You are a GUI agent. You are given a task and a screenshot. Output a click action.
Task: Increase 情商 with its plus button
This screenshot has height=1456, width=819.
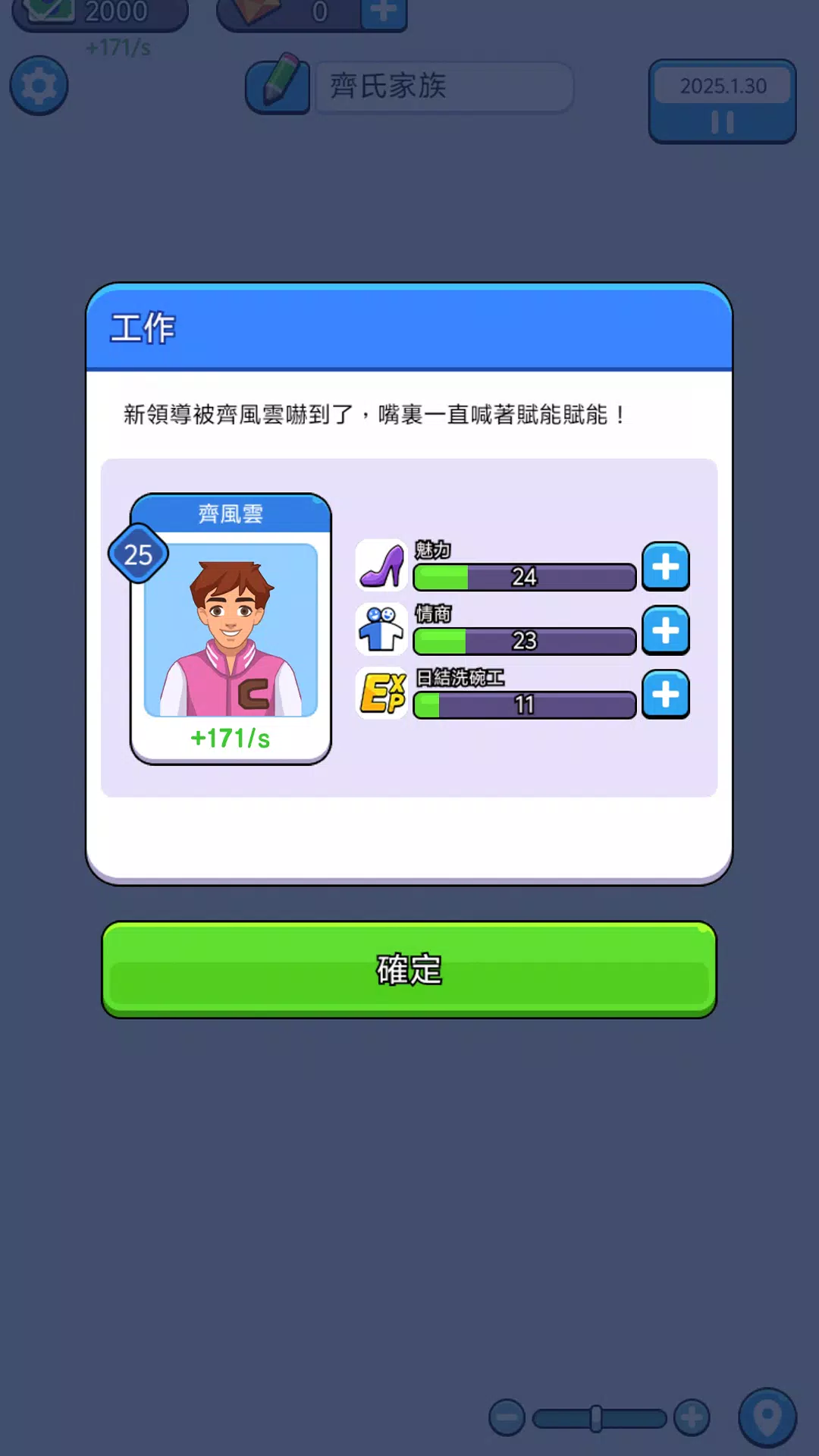click(665, 631)
